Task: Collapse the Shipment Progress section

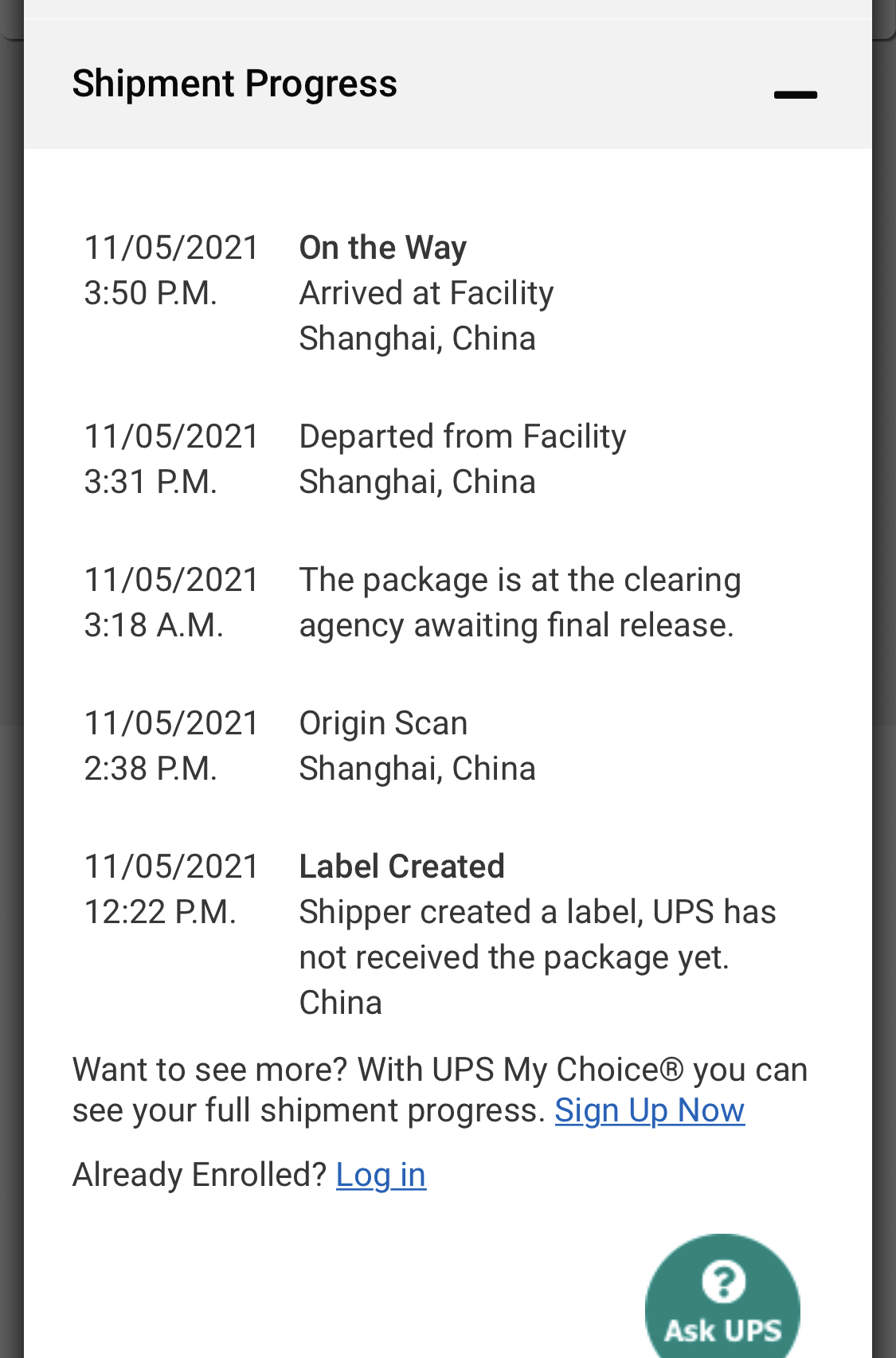Action: pyautogui.click(x=795, y=95)
